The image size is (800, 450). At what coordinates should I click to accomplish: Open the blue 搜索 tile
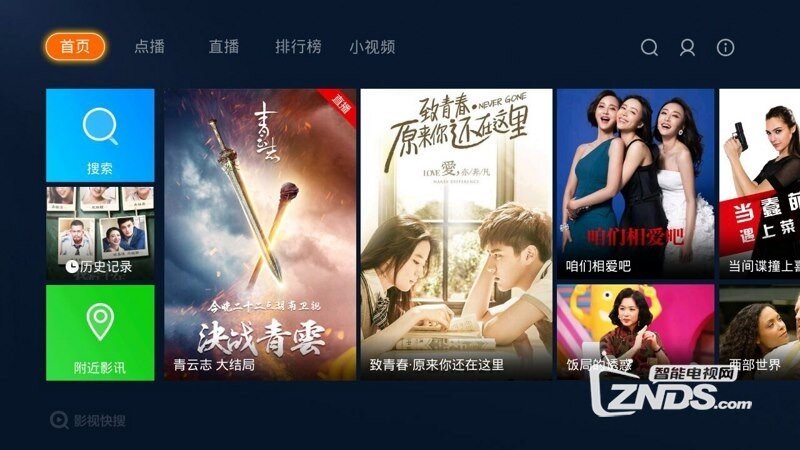pyautogui.click(x=100, y=135)
